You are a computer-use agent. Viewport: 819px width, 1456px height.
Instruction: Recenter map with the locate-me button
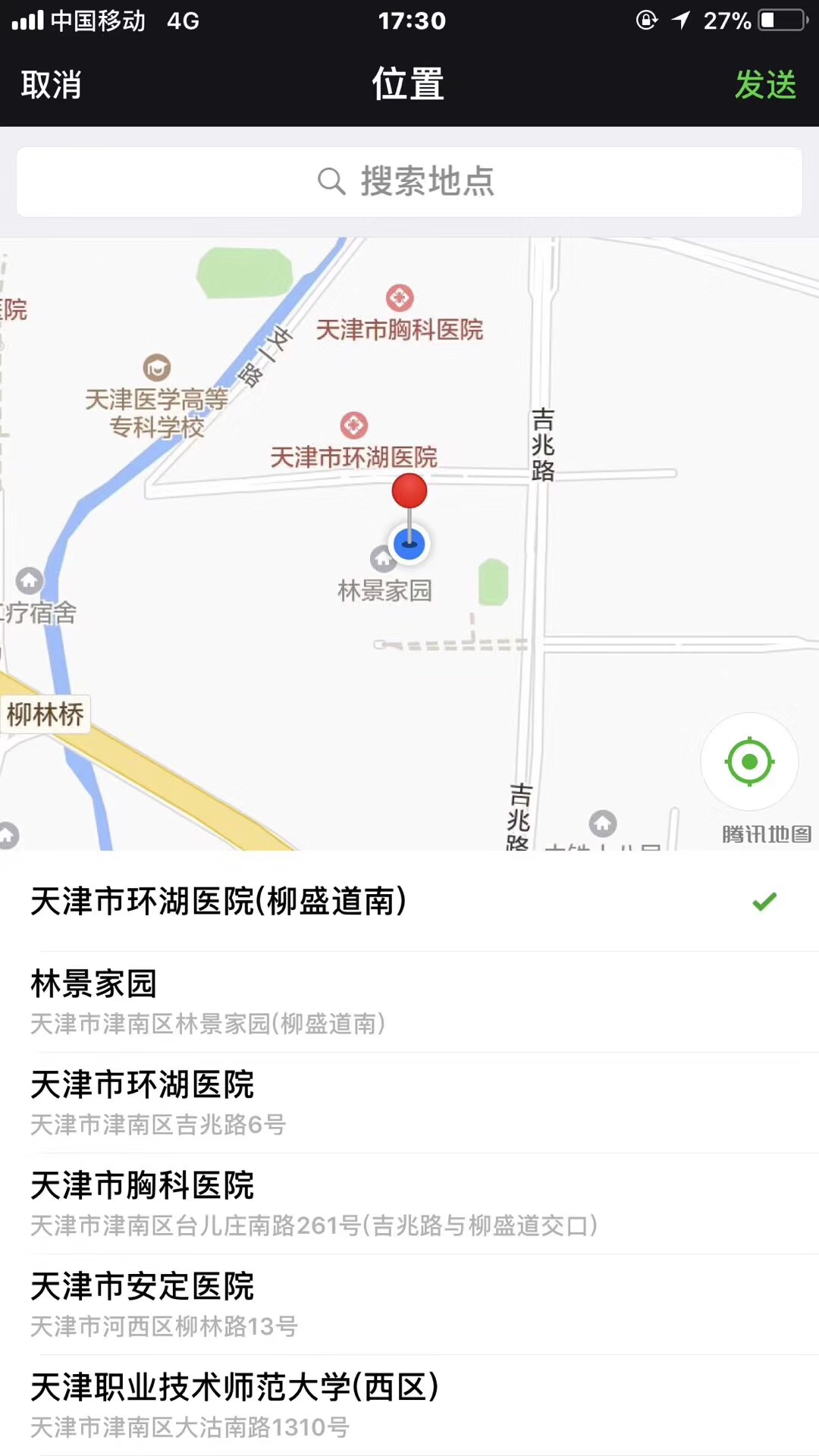(749, 761)
